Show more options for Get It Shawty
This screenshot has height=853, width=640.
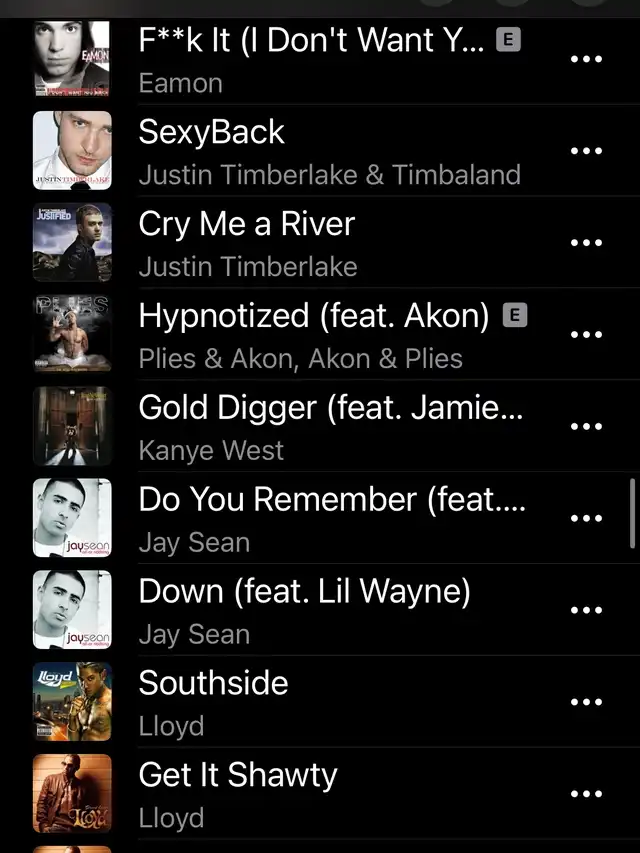[586, 794]
